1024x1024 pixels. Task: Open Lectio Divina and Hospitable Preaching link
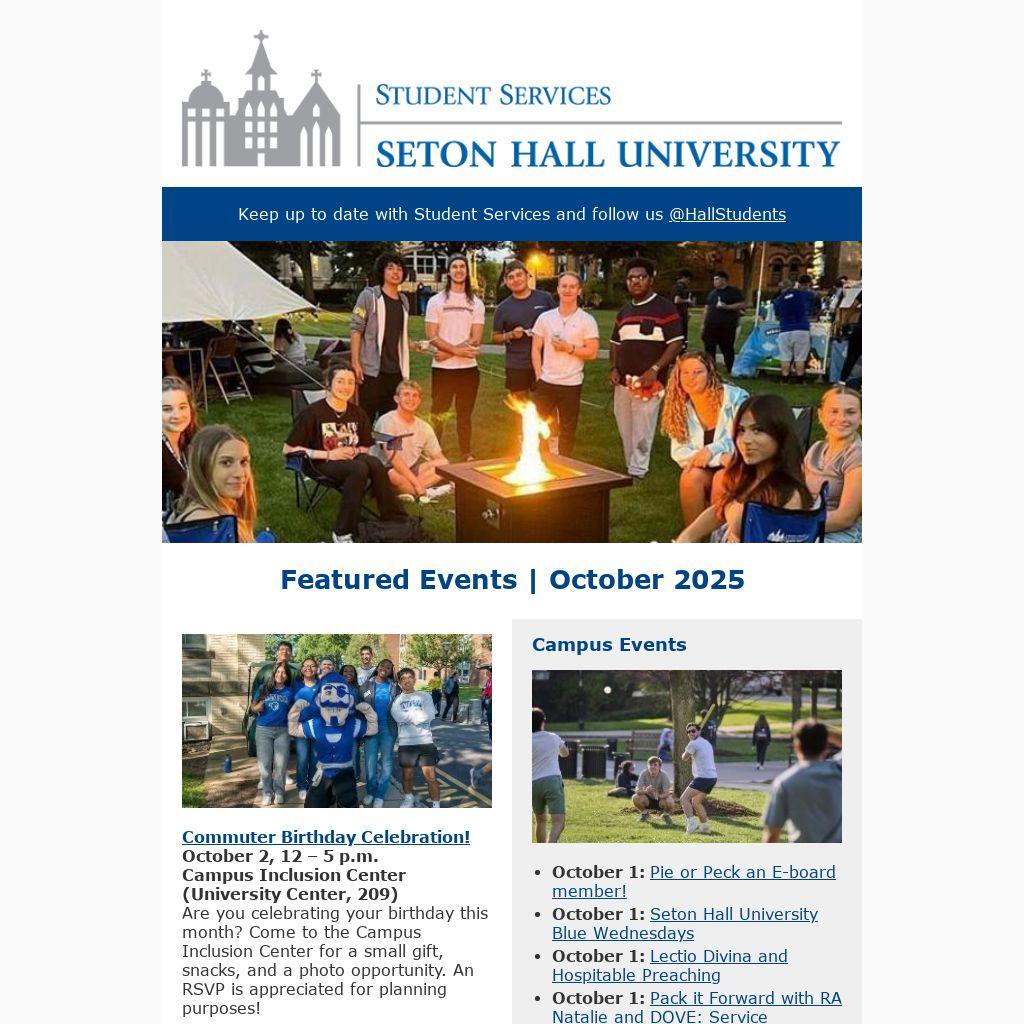pos(718,956)
